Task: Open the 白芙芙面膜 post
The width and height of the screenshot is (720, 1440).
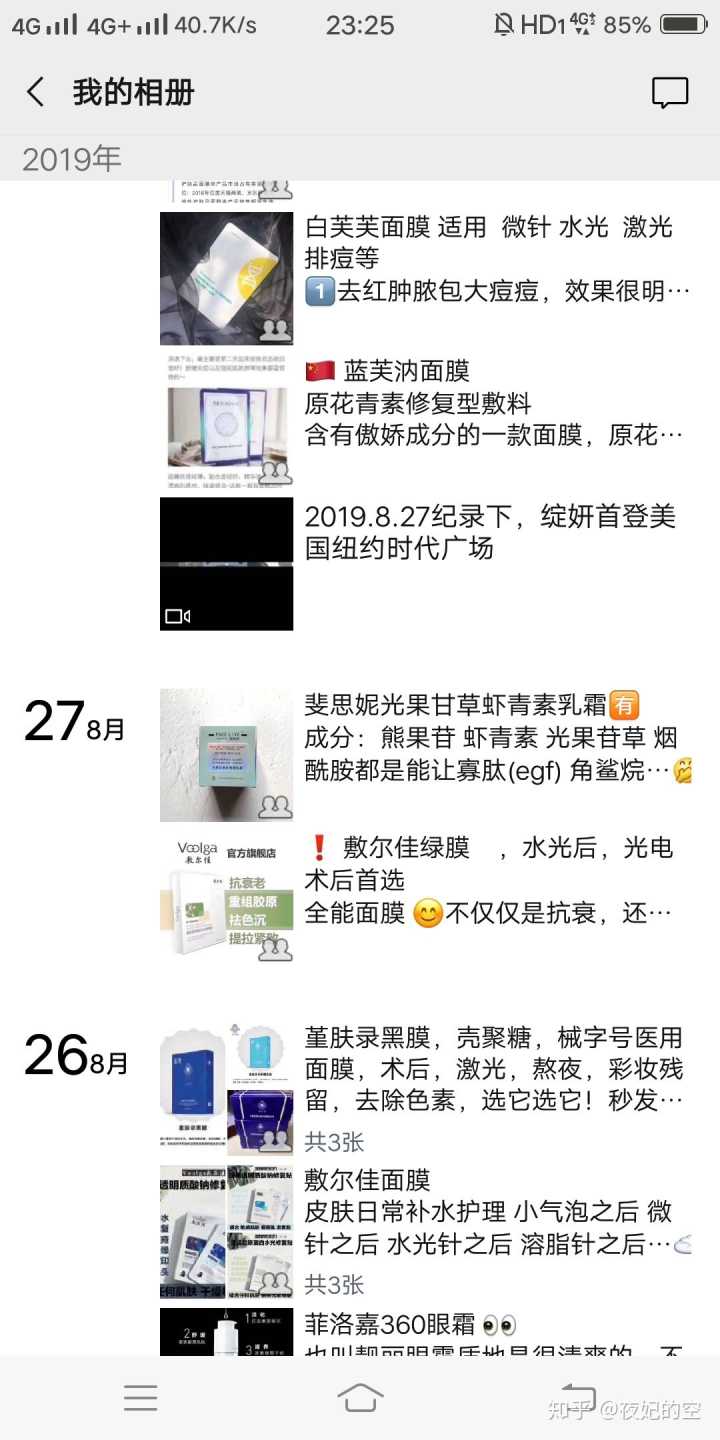Action: click(x=497, y=259)
